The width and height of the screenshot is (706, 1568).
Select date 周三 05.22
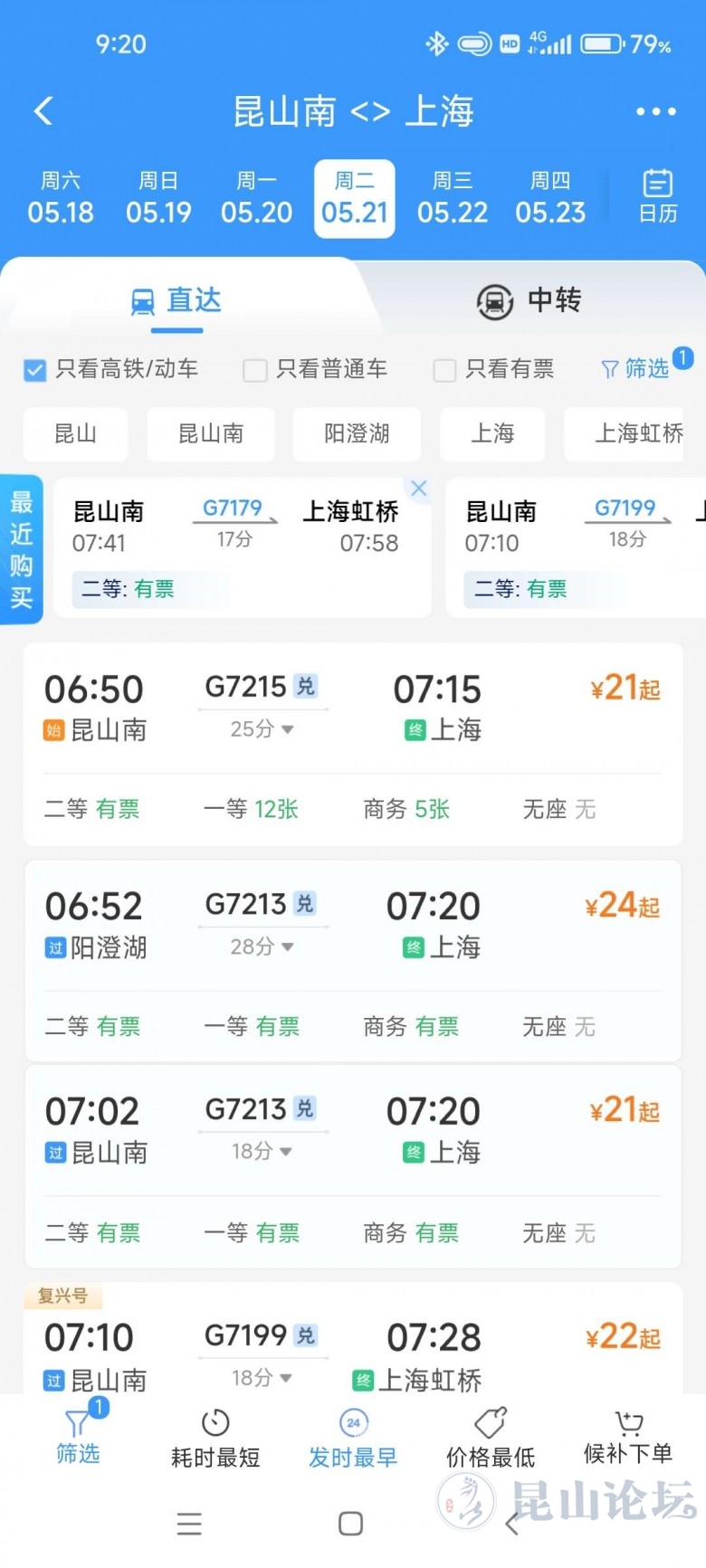pos(453,198)
